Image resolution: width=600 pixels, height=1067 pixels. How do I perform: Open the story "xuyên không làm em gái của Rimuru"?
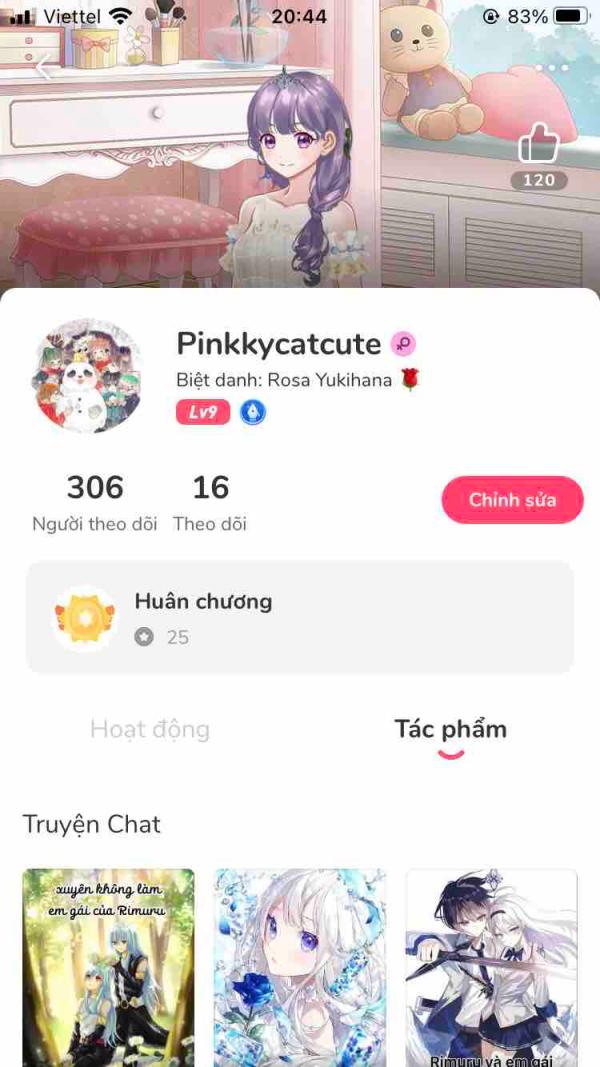(x=109, y=966)
